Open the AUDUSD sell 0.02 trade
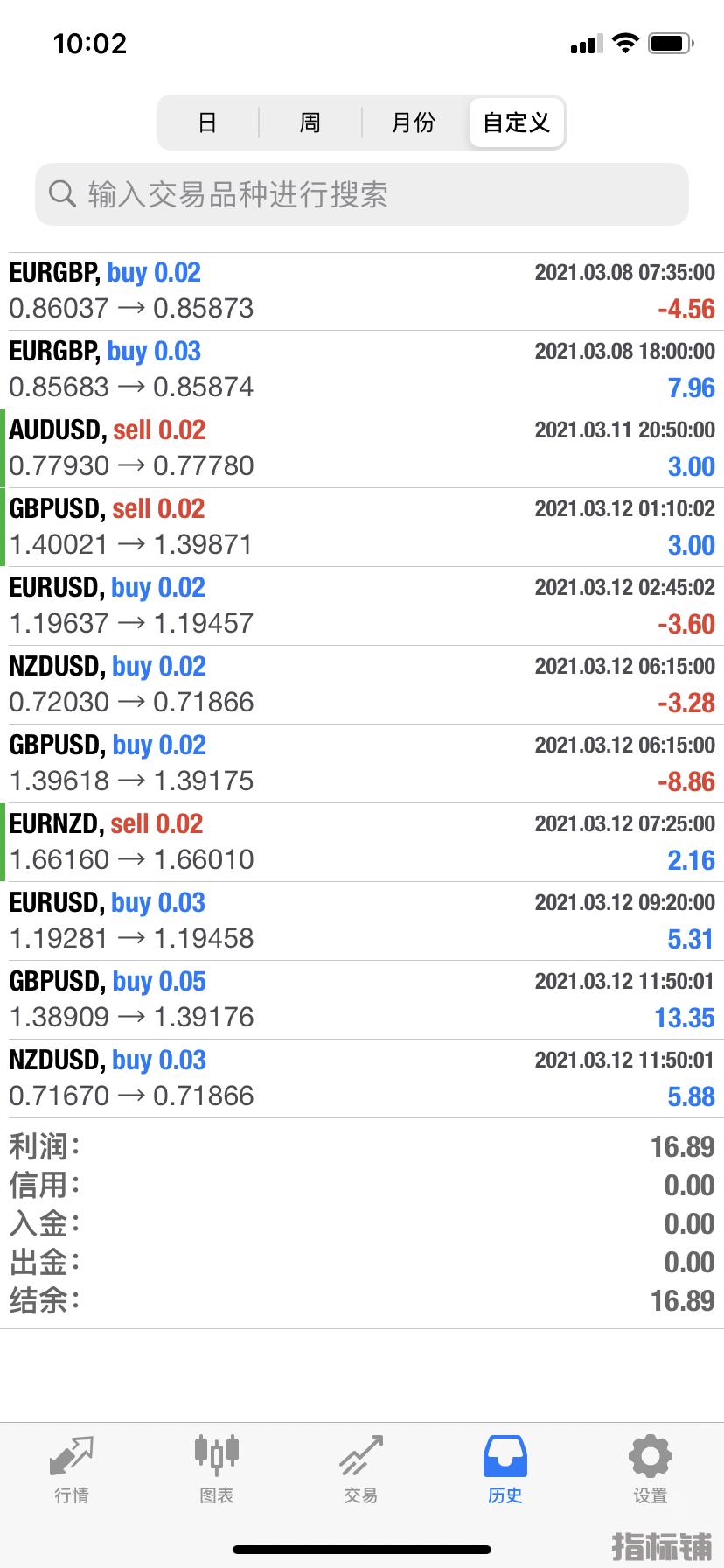The image size is (724, 1568). click(362, 449)
